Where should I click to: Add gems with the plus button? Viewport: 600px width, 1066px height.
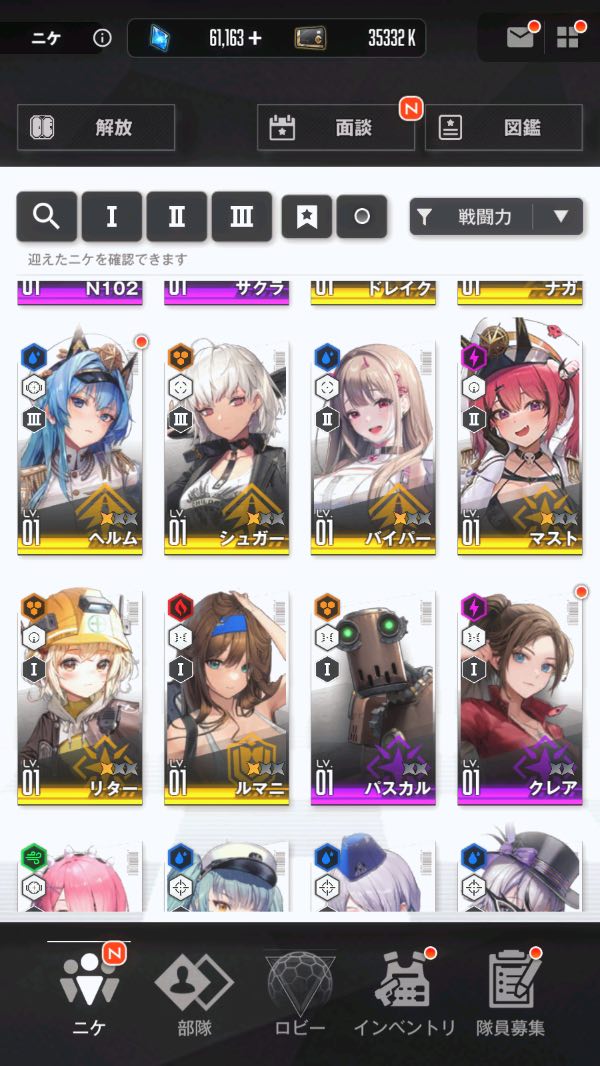255,38
